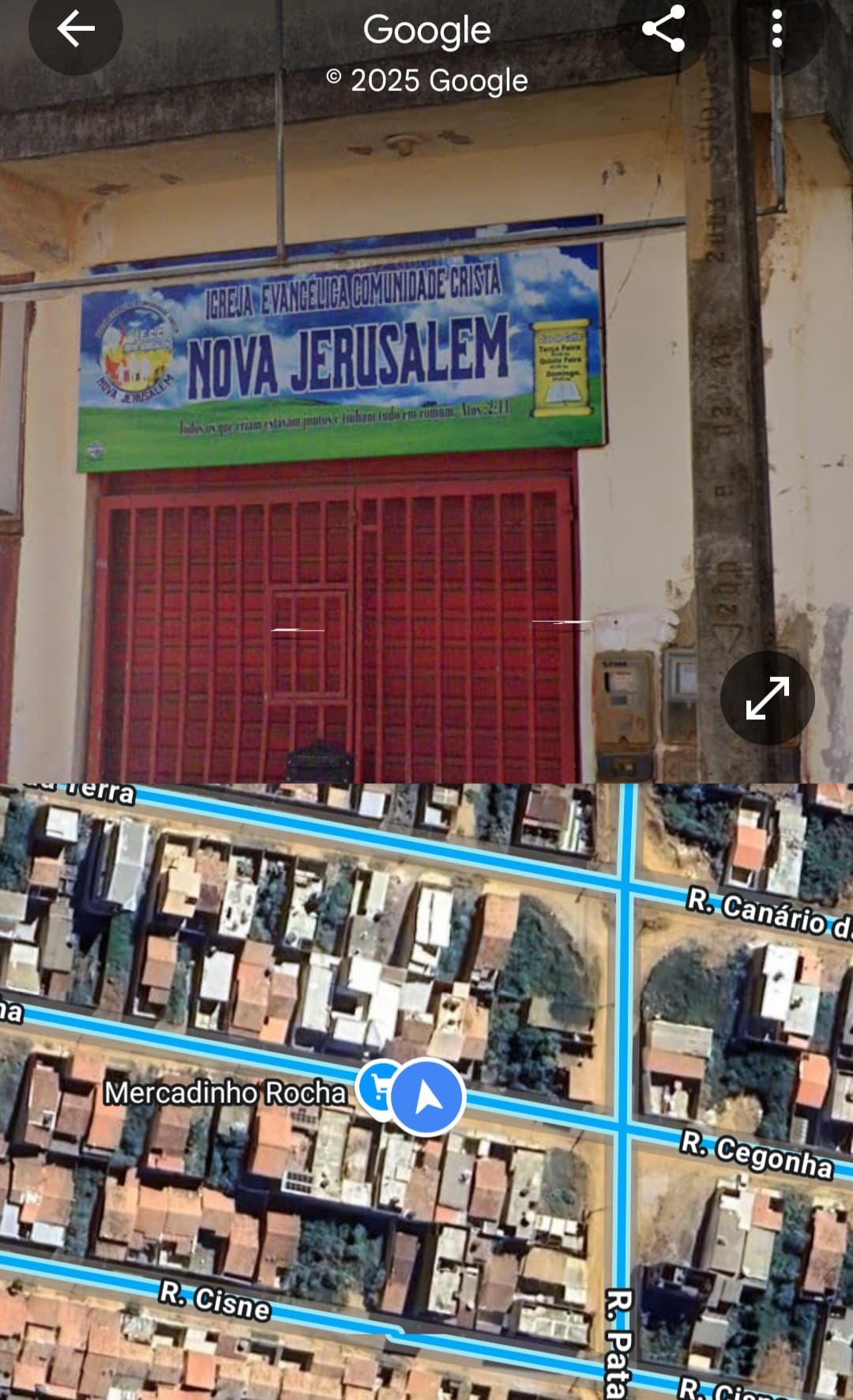Expand Street View to full screen

click(x=767, y=698)
